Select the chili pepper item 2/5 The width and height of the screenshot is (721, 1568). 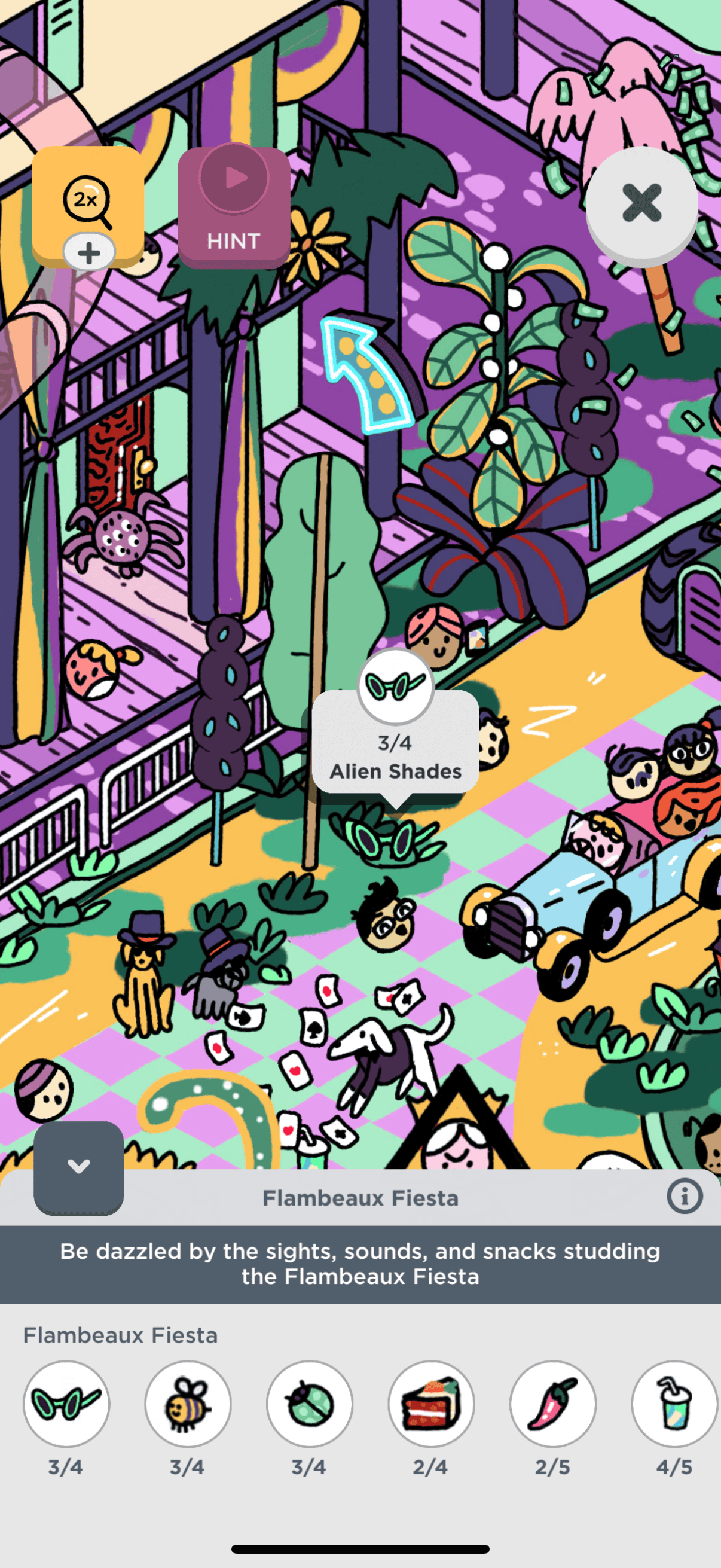(552, 1403)
